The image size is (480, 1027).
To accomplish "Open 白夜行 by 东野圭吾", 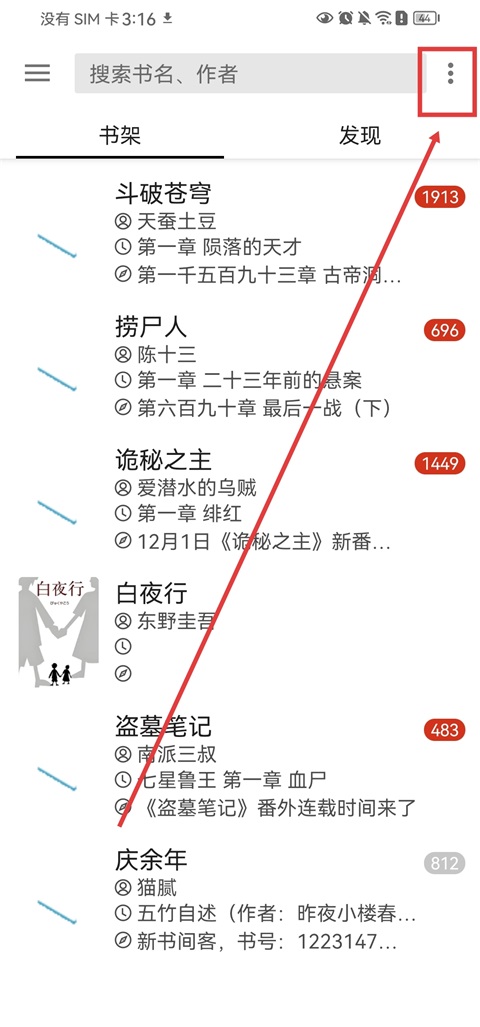I will click(x=240, y=633).
